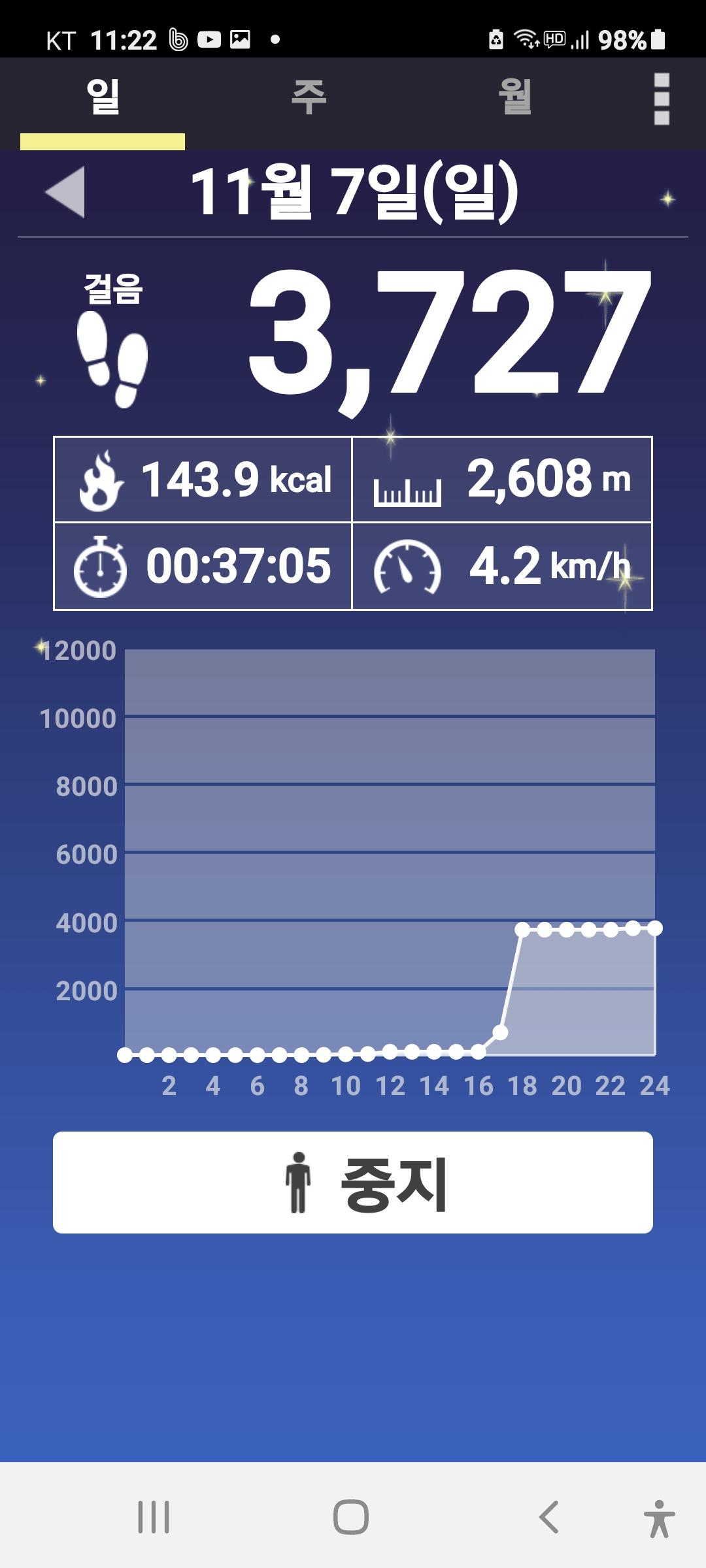Switch to the 월 (month) tab
This screenshot has height=1568, width=706.
[x=514, y=98]
